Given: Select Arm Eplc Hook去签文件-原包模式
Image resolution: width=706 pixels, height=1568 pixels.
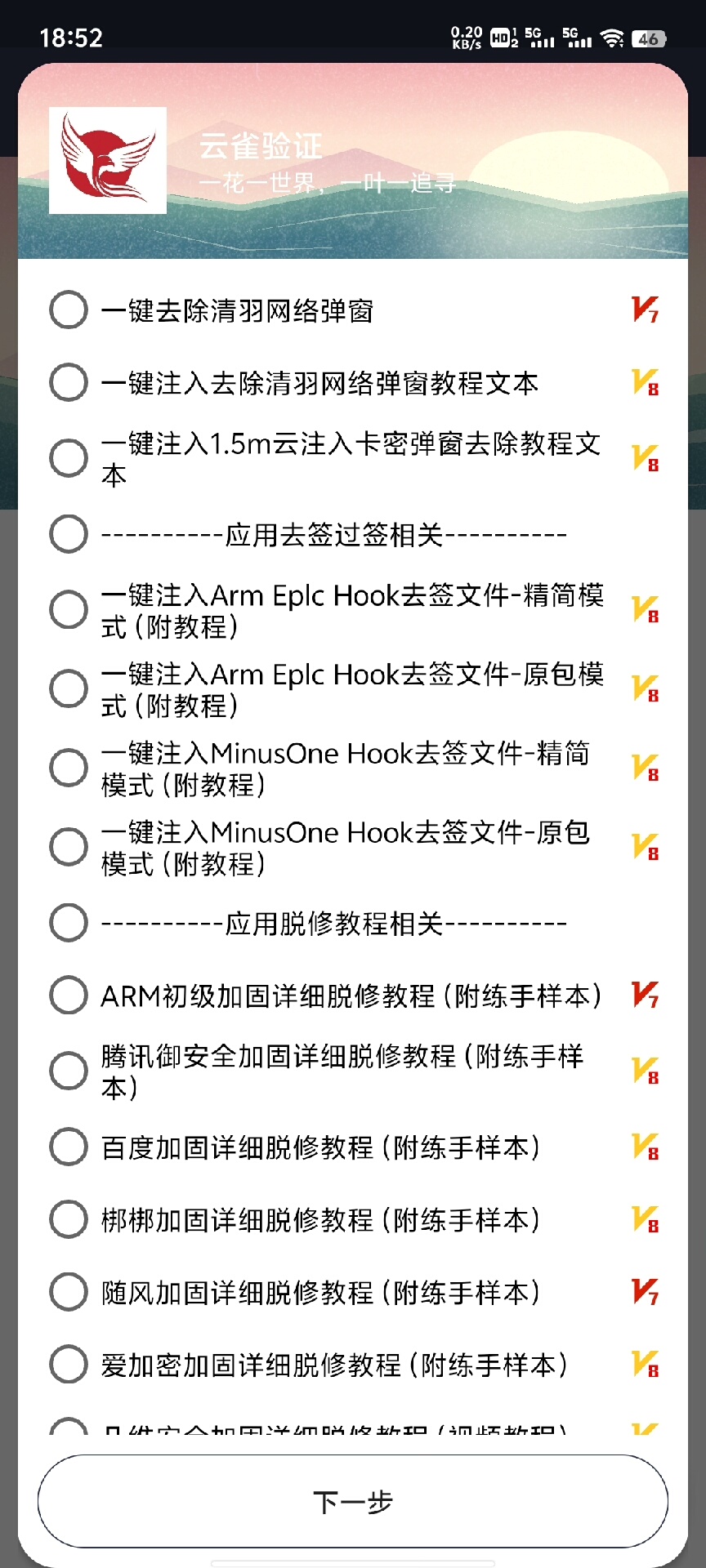Looking at the screenshot, I should [69, 688].
